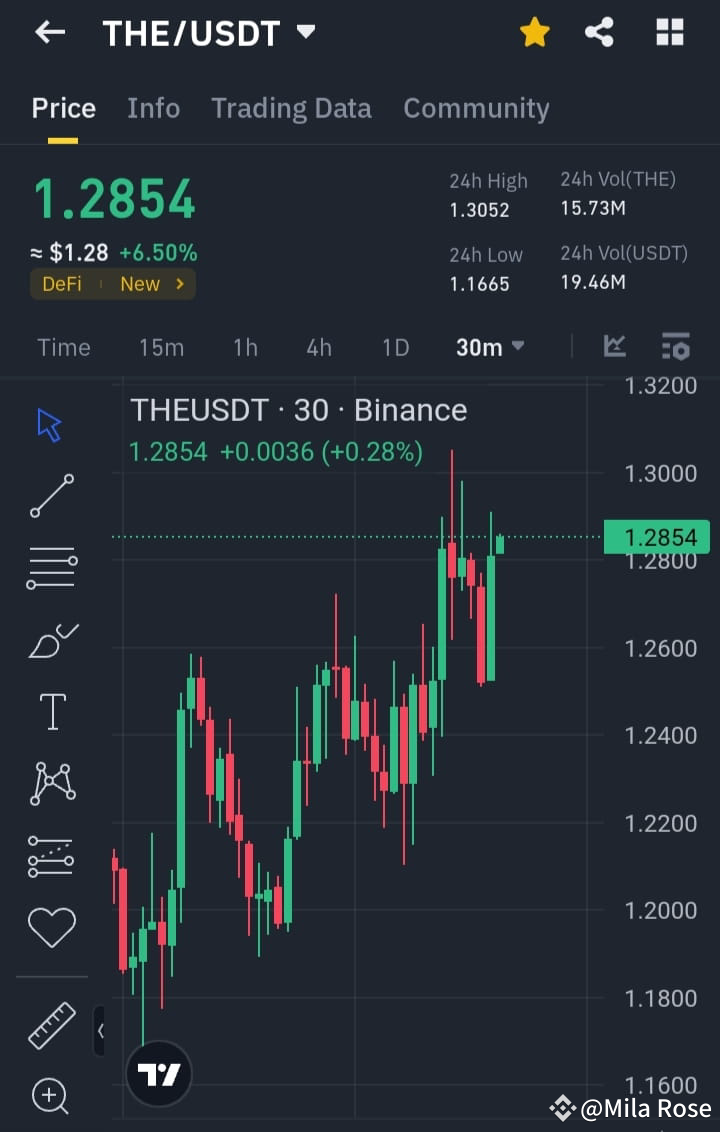
Task: Collapse the drawing toolbar sidebar
Action: [x=98, y=1029]
